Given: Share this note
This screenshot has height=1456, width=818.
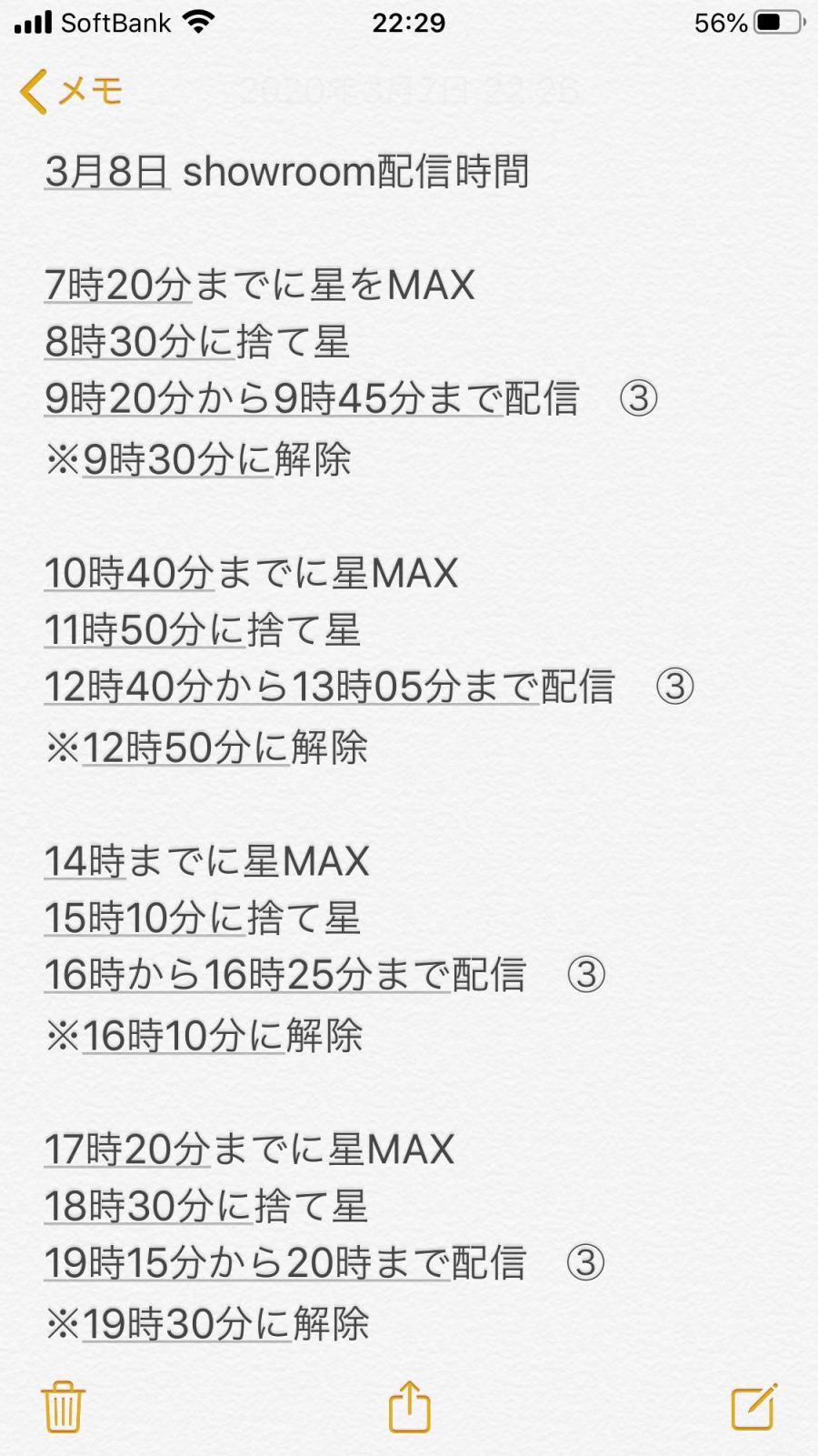Looking at the screenshot, I should (409, 1406).
